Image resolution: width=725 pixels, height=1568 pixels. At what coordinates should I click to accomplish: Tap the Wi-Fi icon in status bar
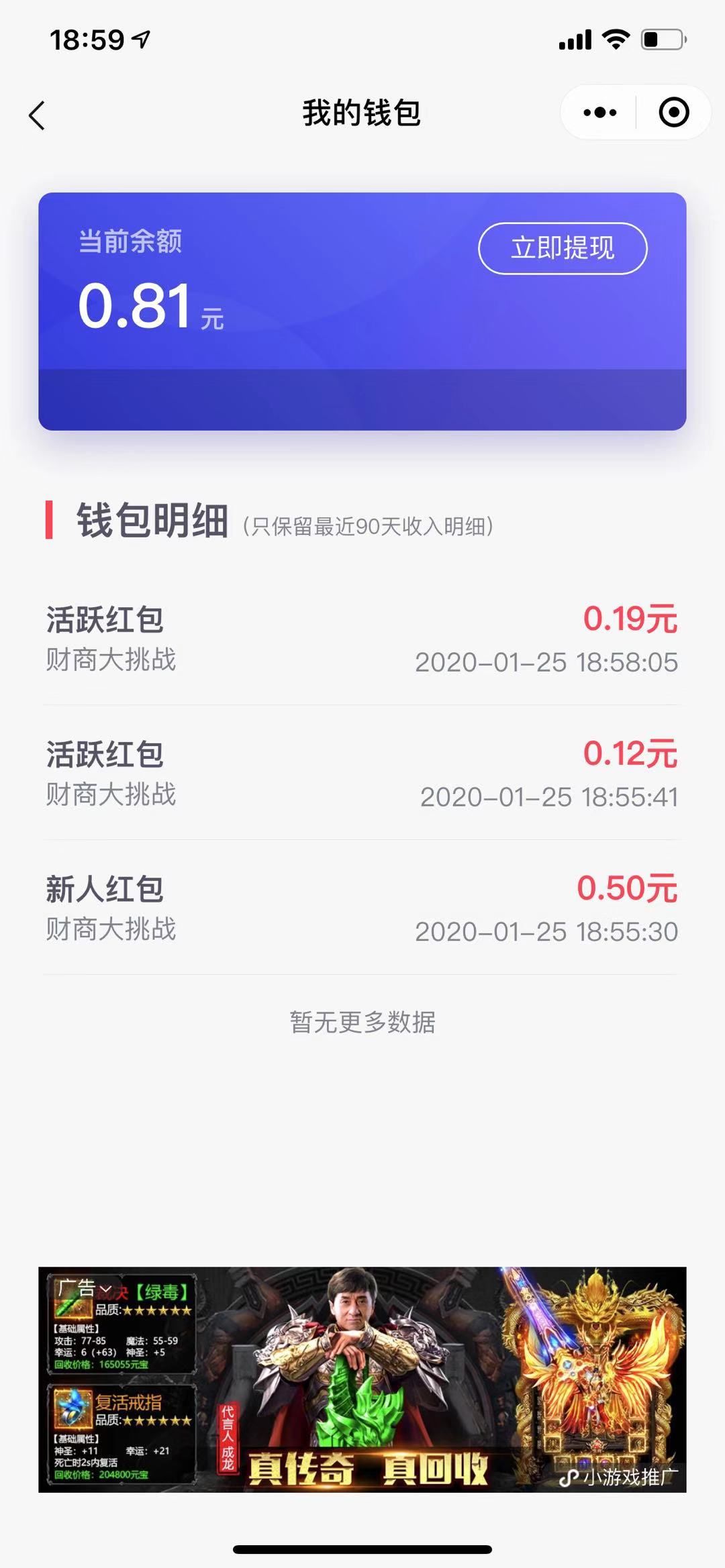coord(615,38)
